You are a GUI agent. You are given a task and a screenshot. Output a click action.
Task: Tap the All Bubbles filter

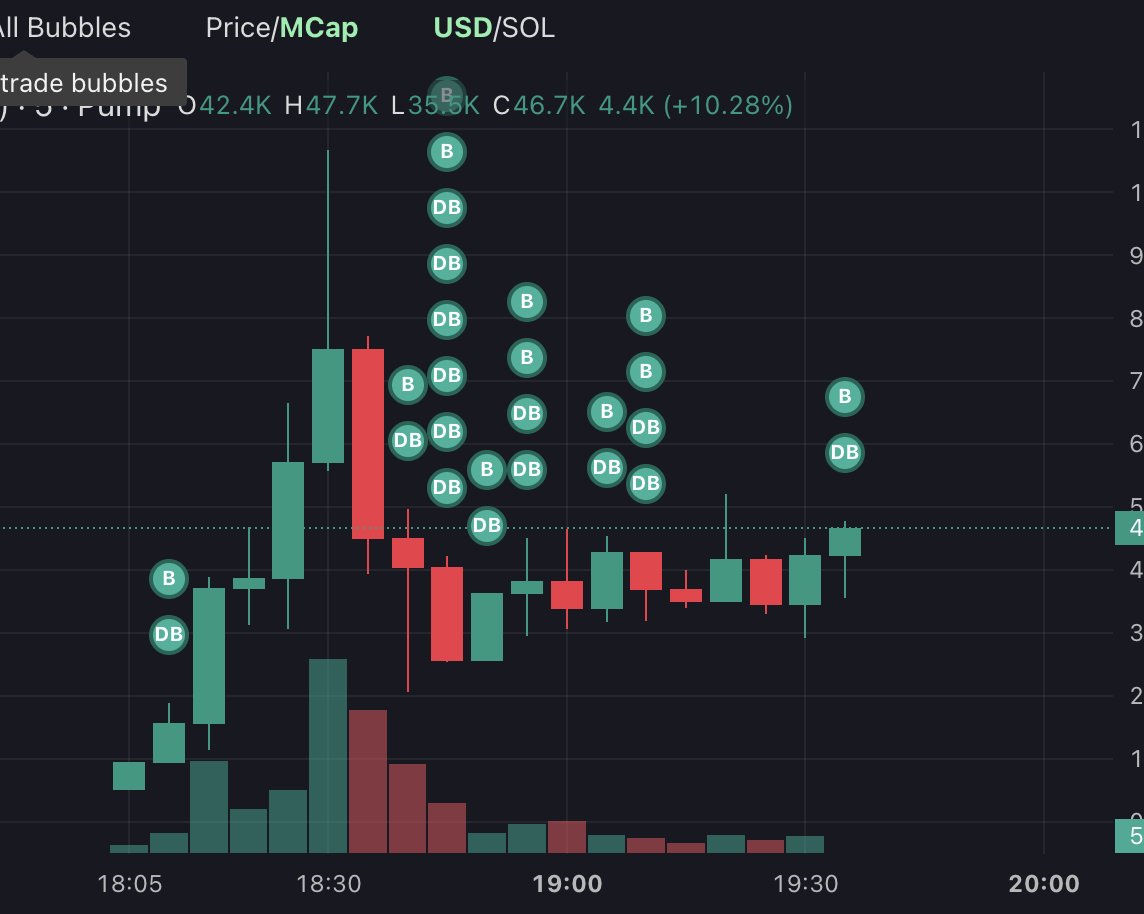(66, 28)
